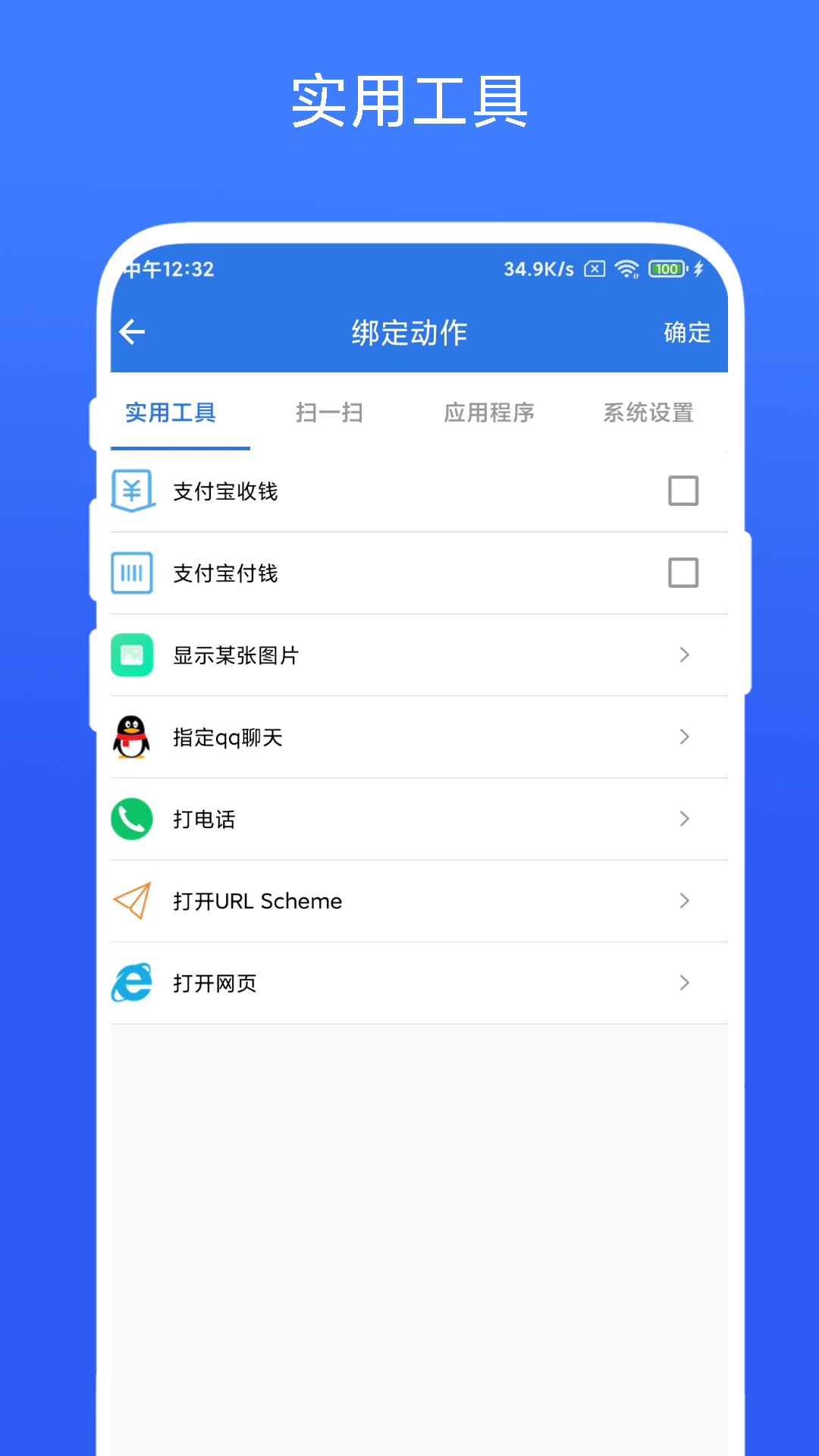Expand the 打开网页 option chevron
819x1456 pixels.
(685, 983)
